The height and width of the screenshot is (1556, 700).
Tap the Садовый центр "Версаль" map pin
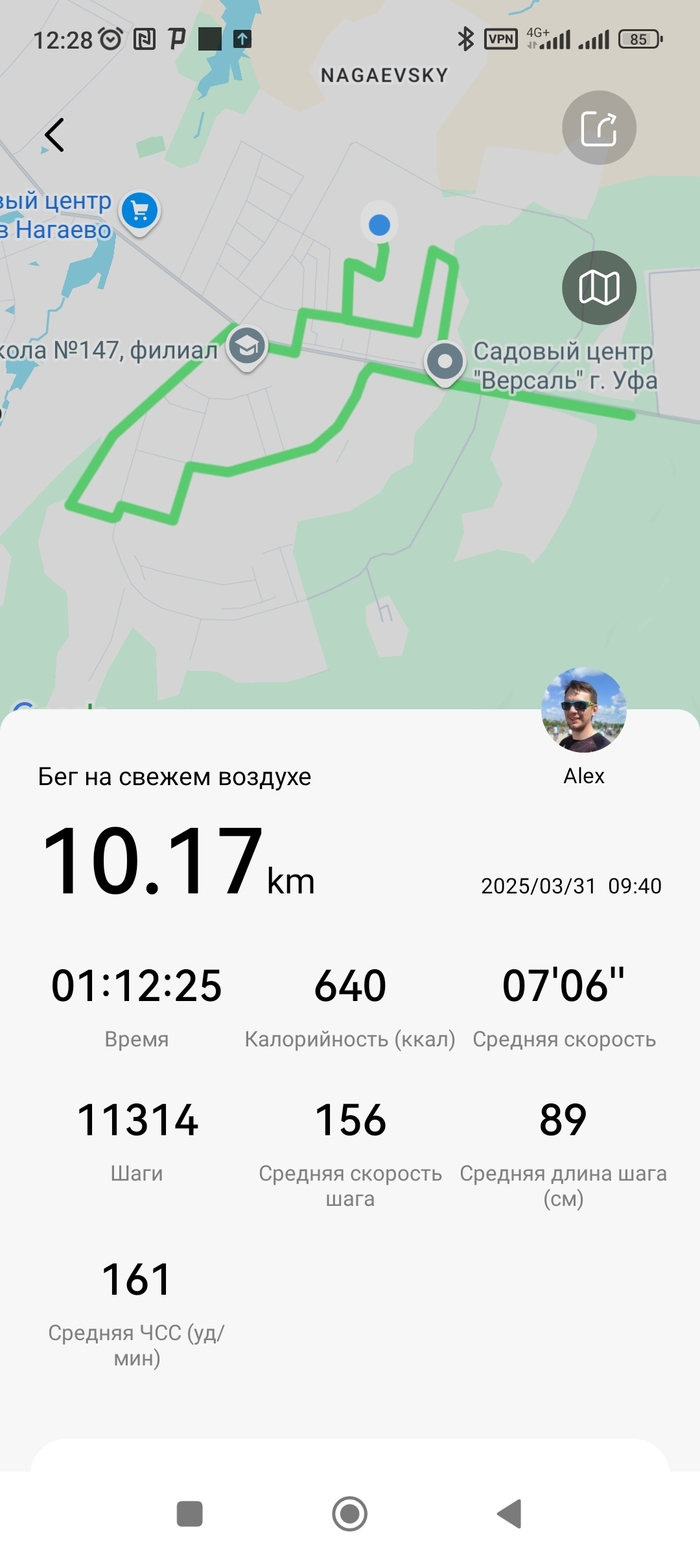coord(444,362)
